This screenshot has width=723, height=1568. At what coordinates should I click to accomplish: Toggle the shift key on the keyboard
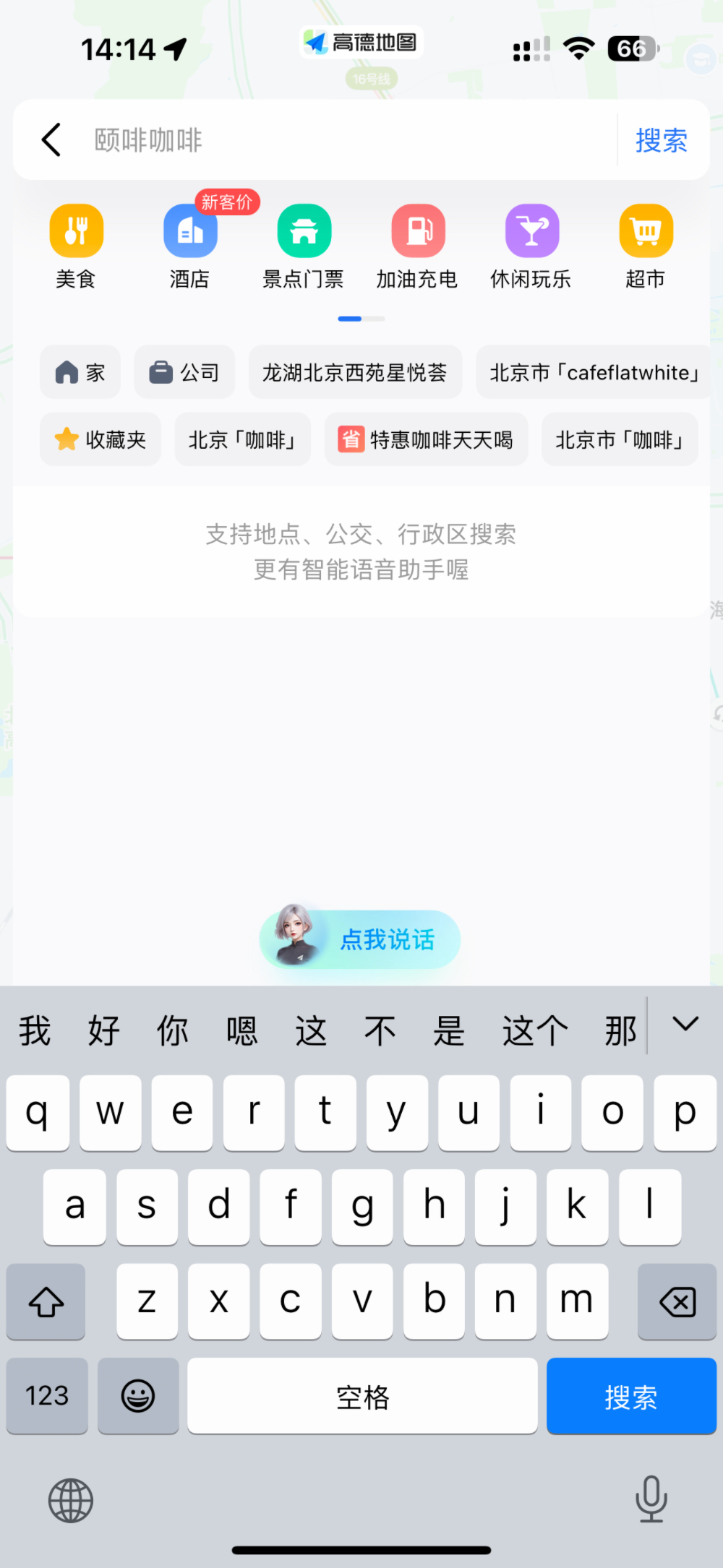[46, 1302]
